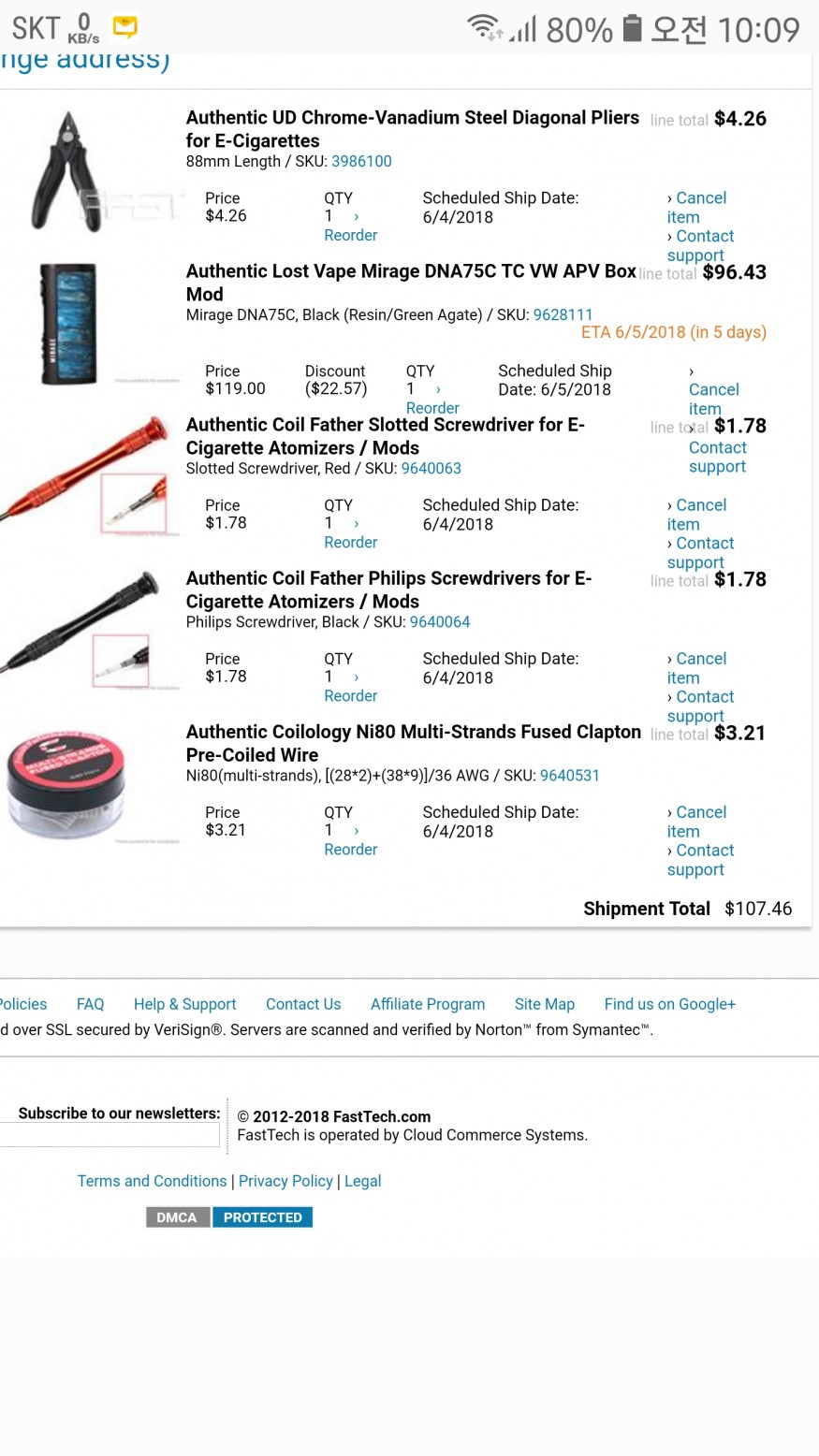
Task: Open the FAQ page
Action: pos(90,1004)
